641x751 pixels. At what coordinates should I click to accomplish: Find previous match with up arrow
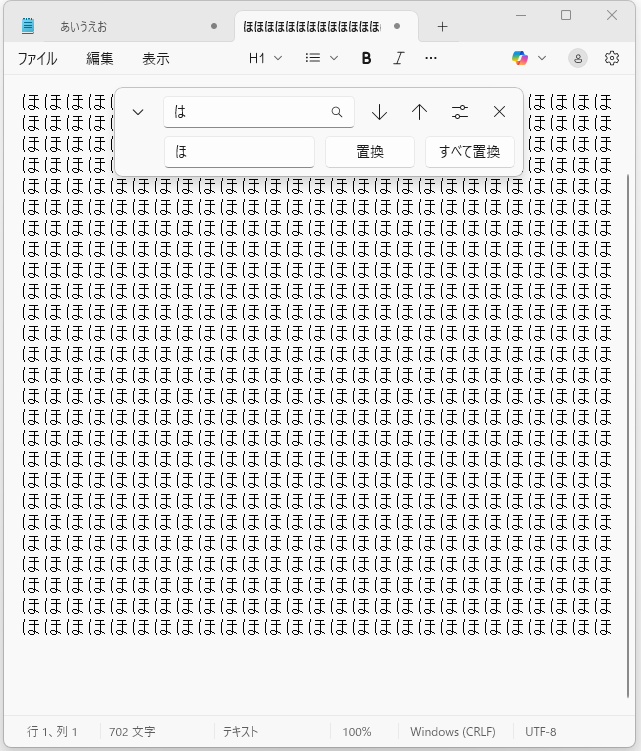pyautogui.click(x=419, y=112)
